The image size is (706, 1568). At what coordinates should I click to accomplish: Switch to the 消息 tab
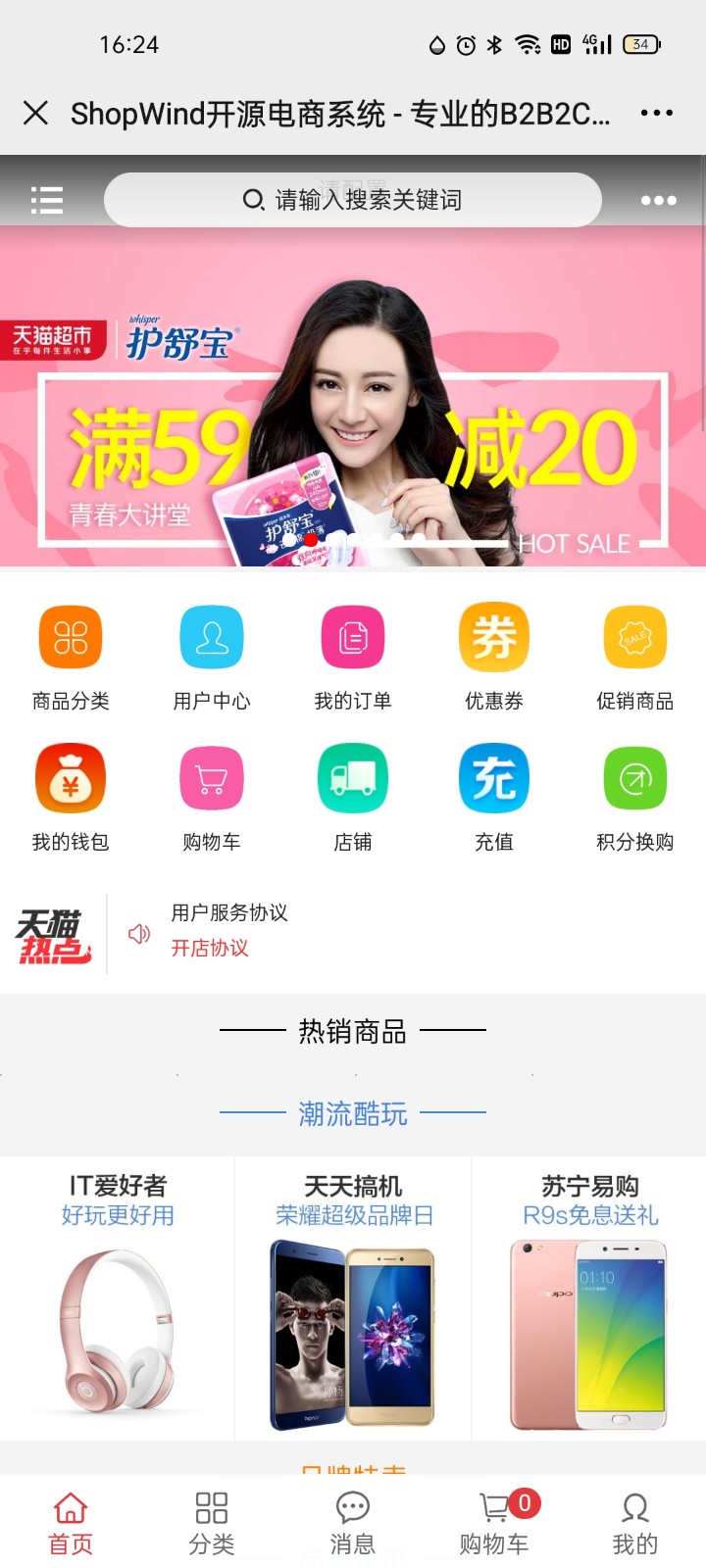353,1523
